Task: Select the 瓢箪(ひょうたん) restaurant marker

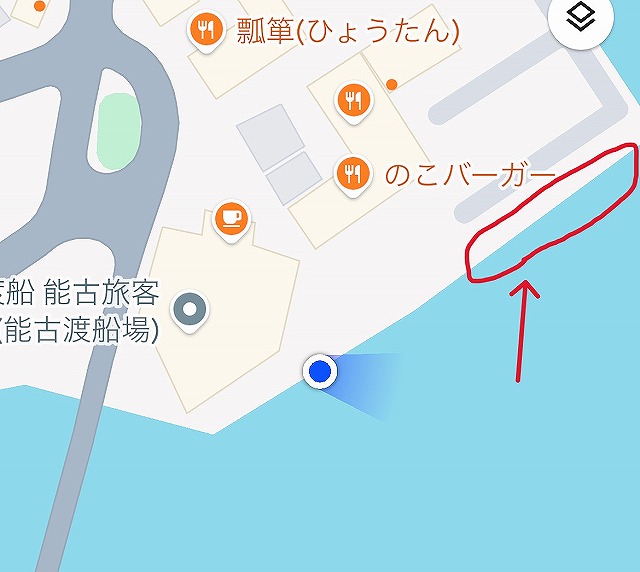Action: coord(207,30)
